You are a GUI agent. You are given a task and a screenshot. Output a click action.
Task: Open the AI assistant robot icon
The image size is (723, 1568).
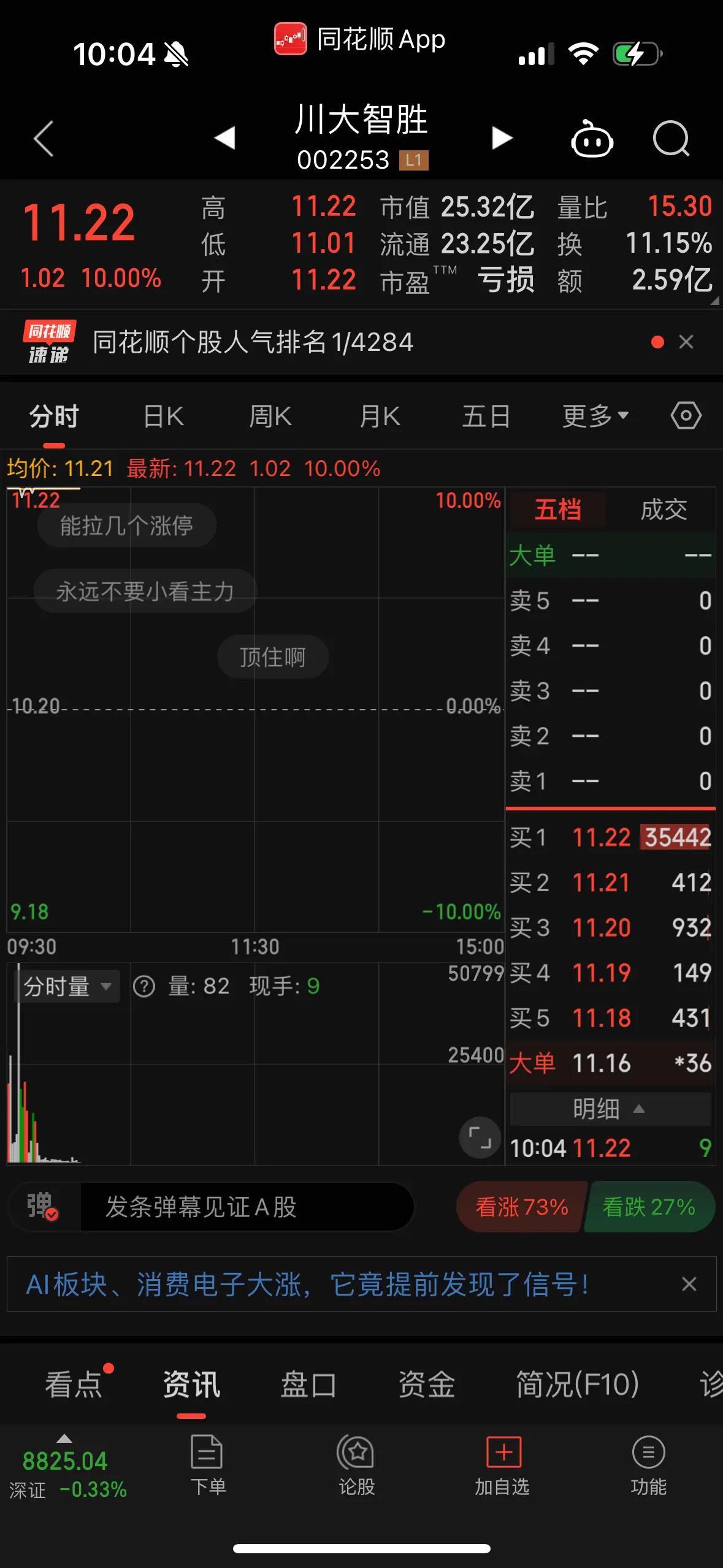pos(592,140)
